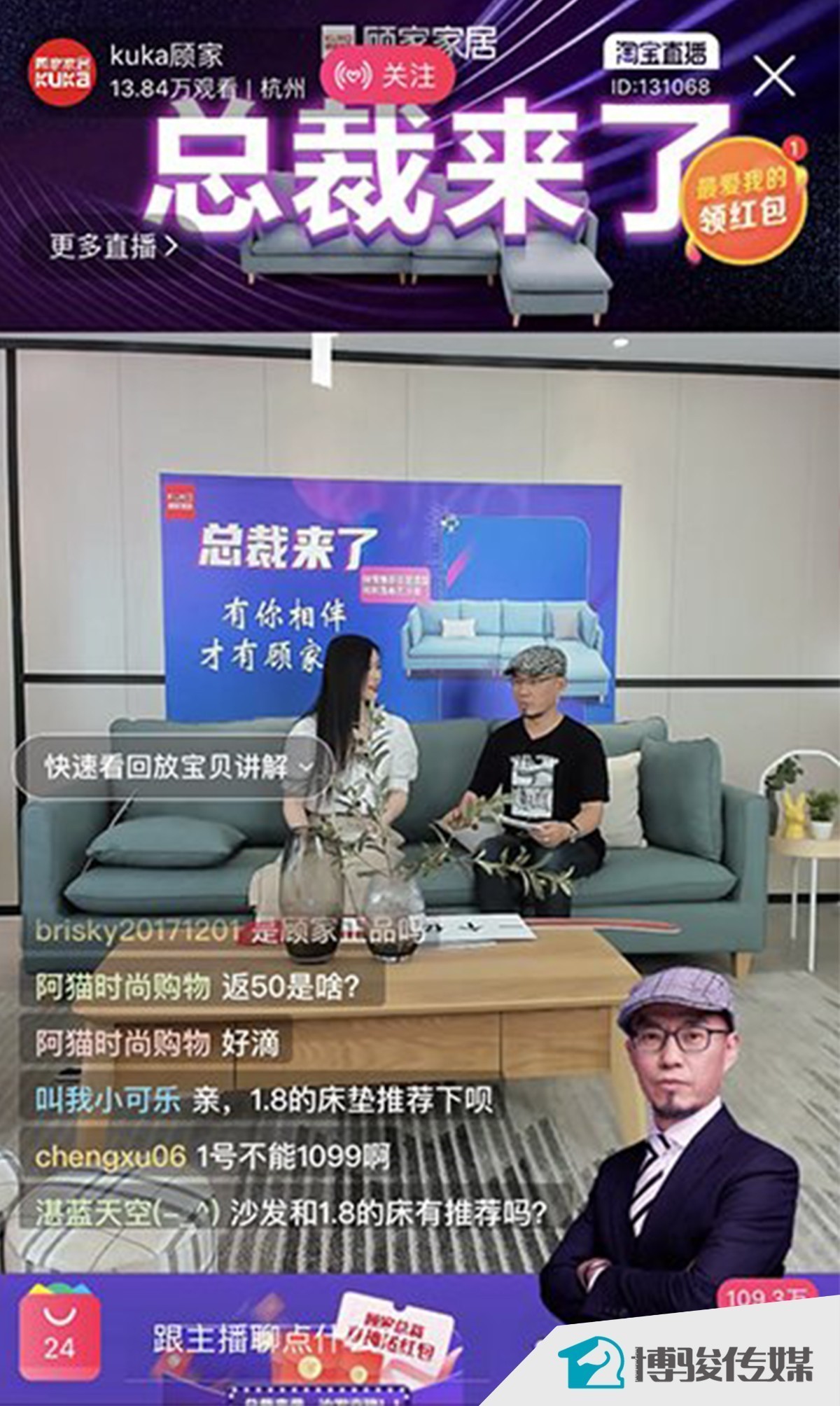Open the shopping bag with 24 items
Viewport: 840px width, 1406px height.
(x=59, y=1325)
